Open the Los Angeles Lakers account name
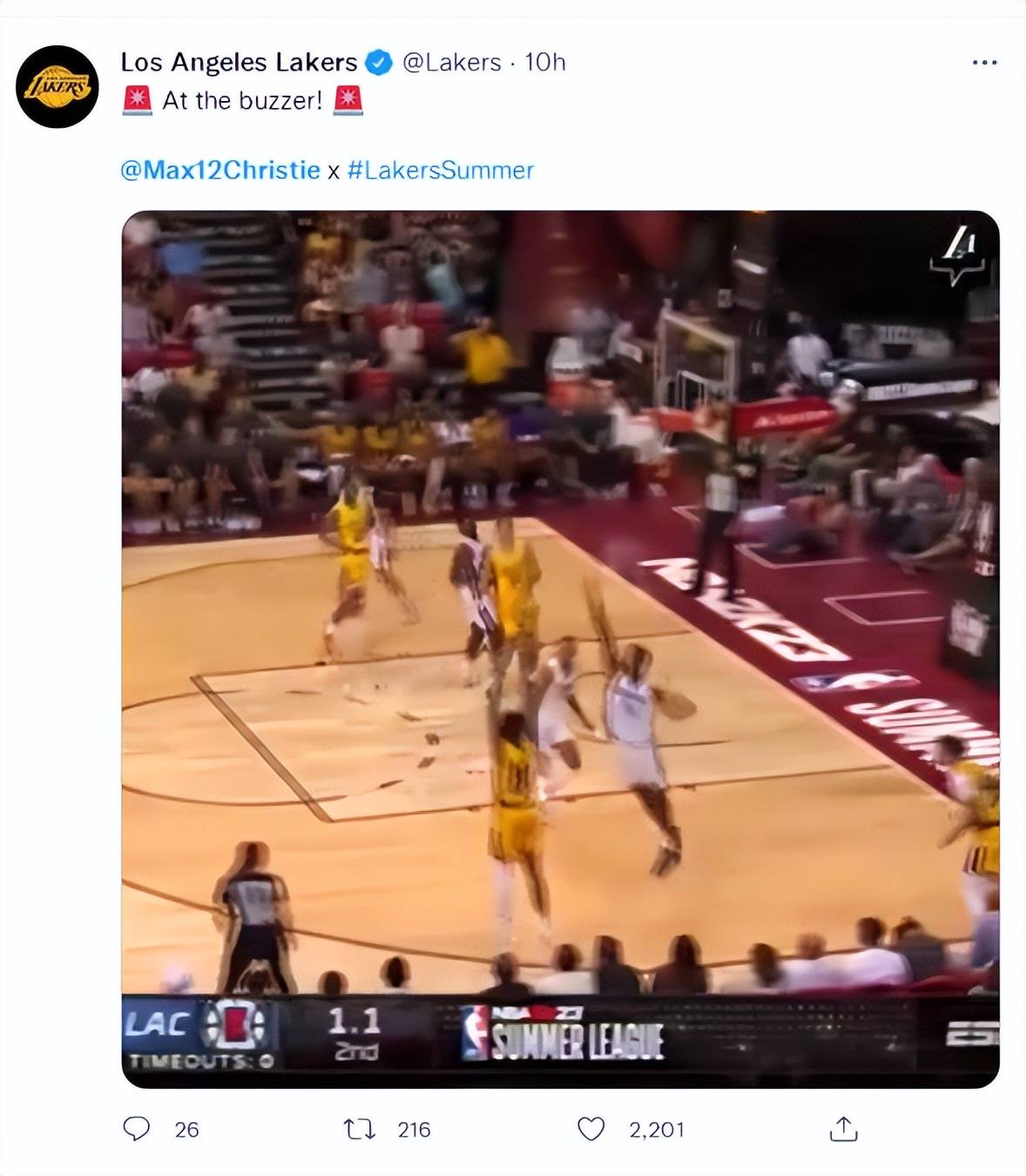 click(239, 62)
